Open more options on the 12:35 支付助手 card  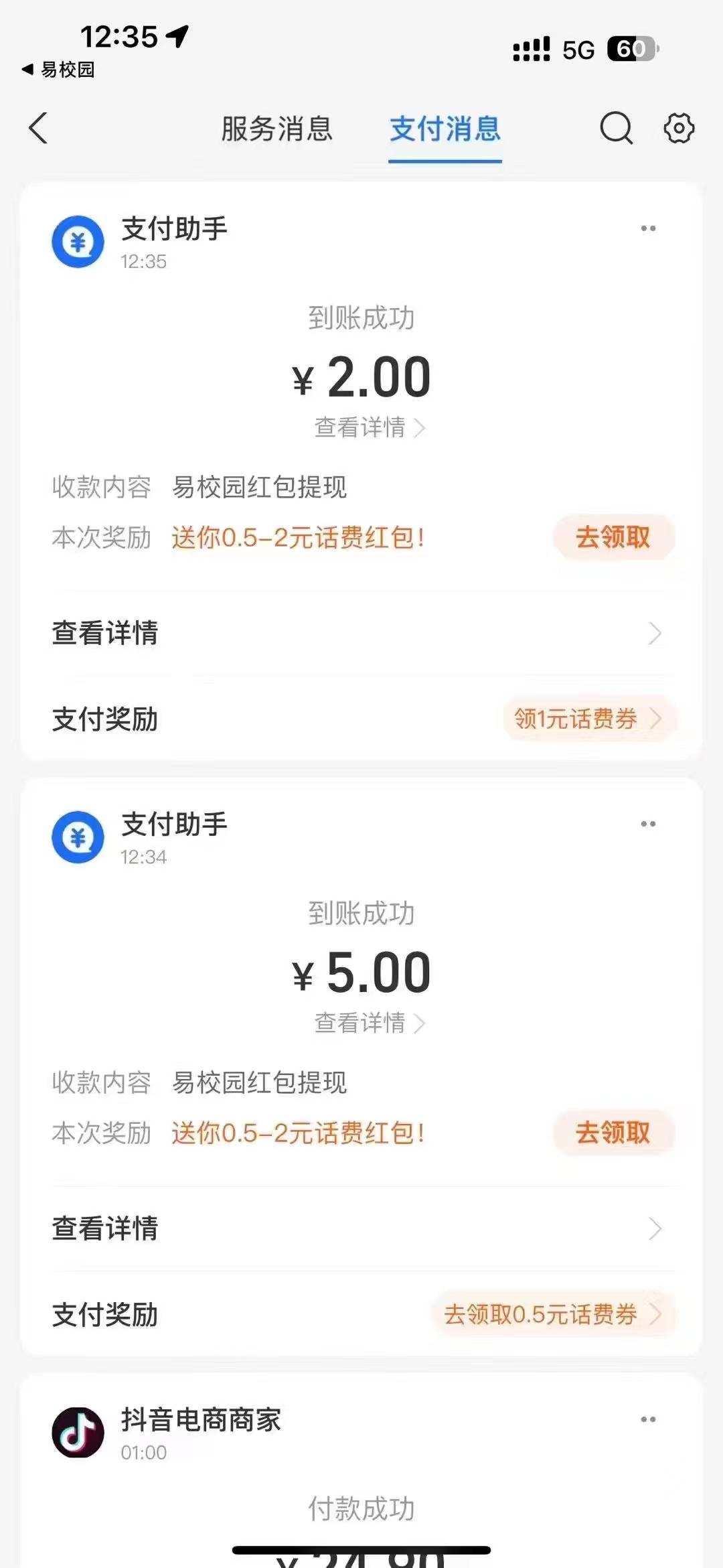648,228
